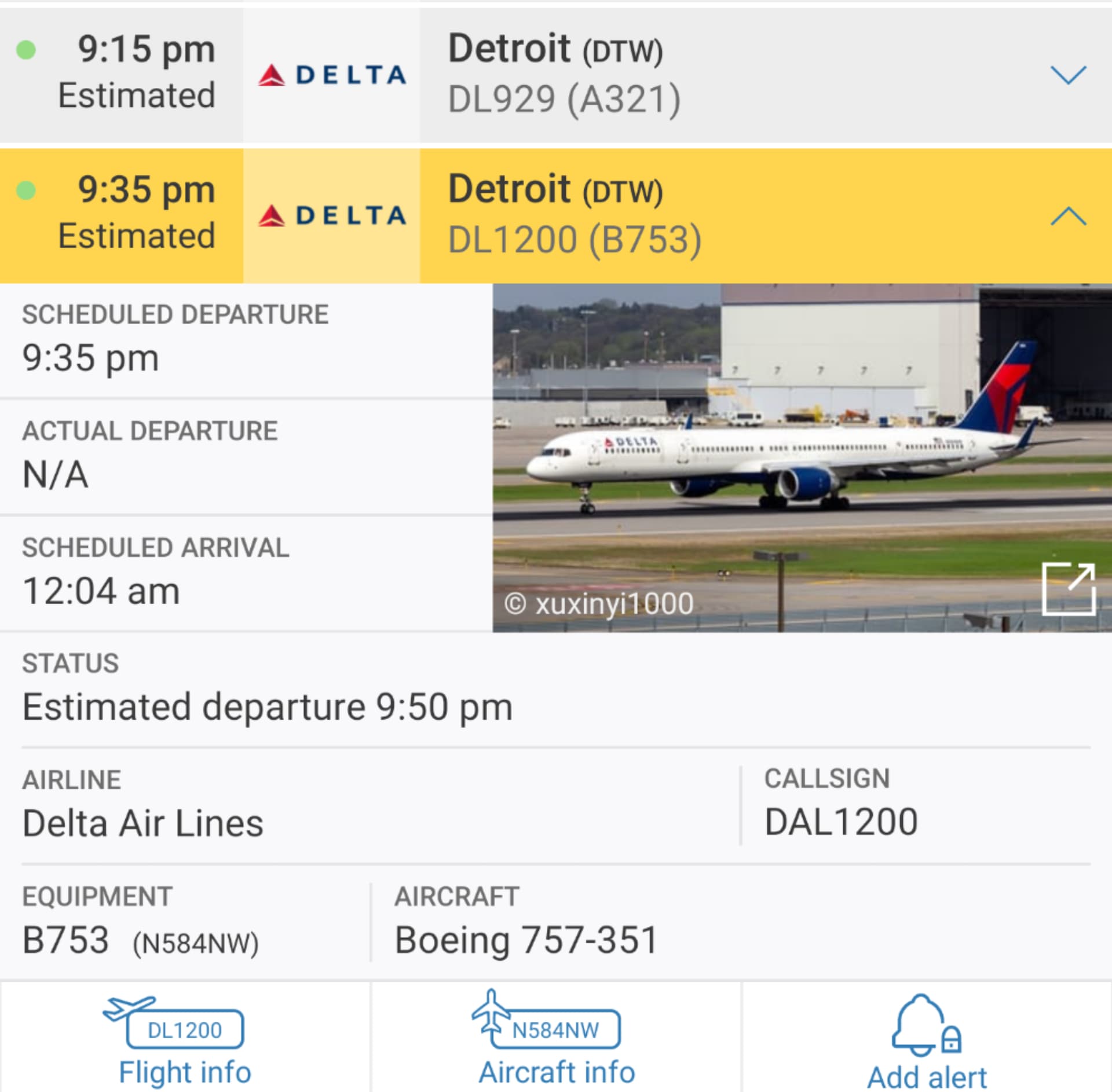Add an alert for this flight
The width and height of the screenshot is (1112, 1092).
pyautogui.click(x=926, y=1043)
